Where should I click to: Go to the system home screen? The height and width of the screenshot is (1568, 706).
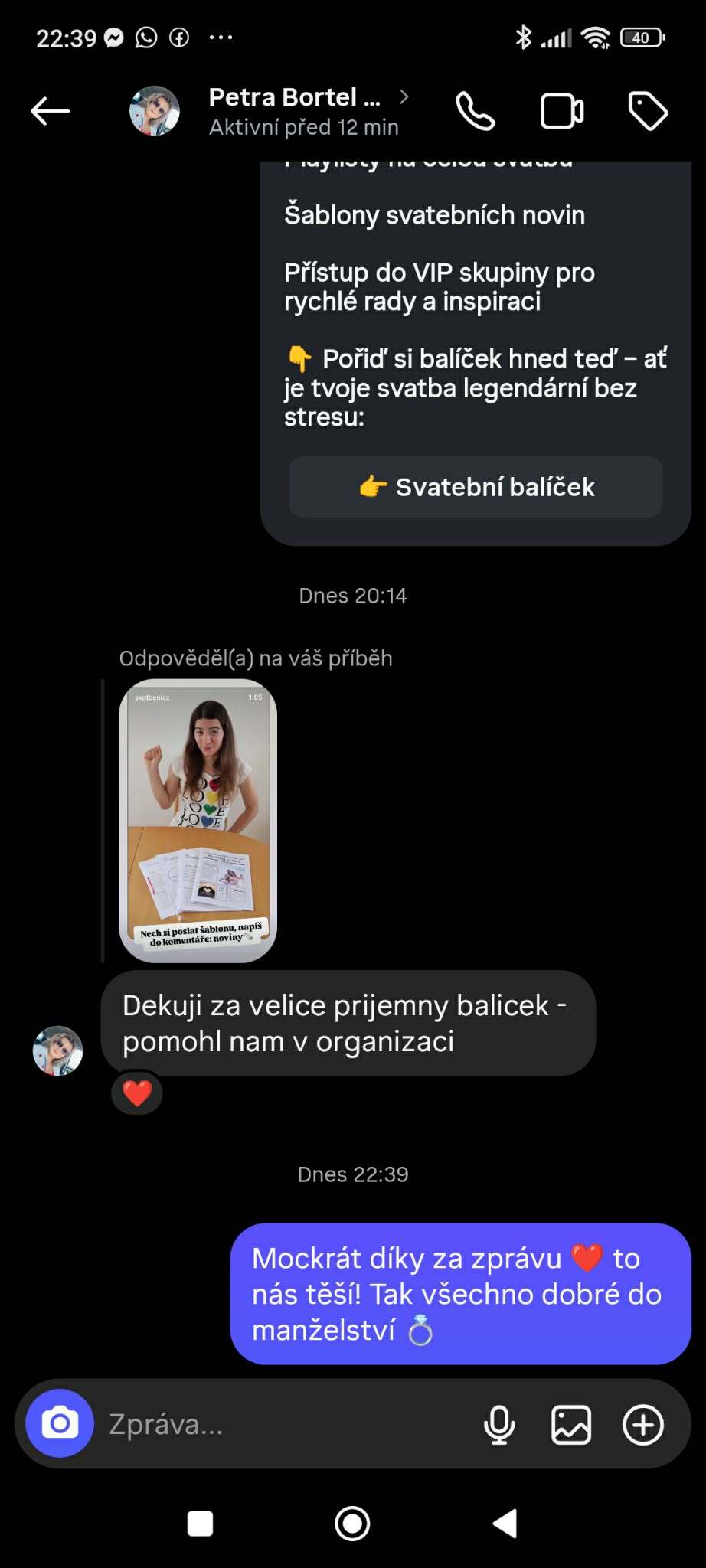click(x=352, y=1523)
